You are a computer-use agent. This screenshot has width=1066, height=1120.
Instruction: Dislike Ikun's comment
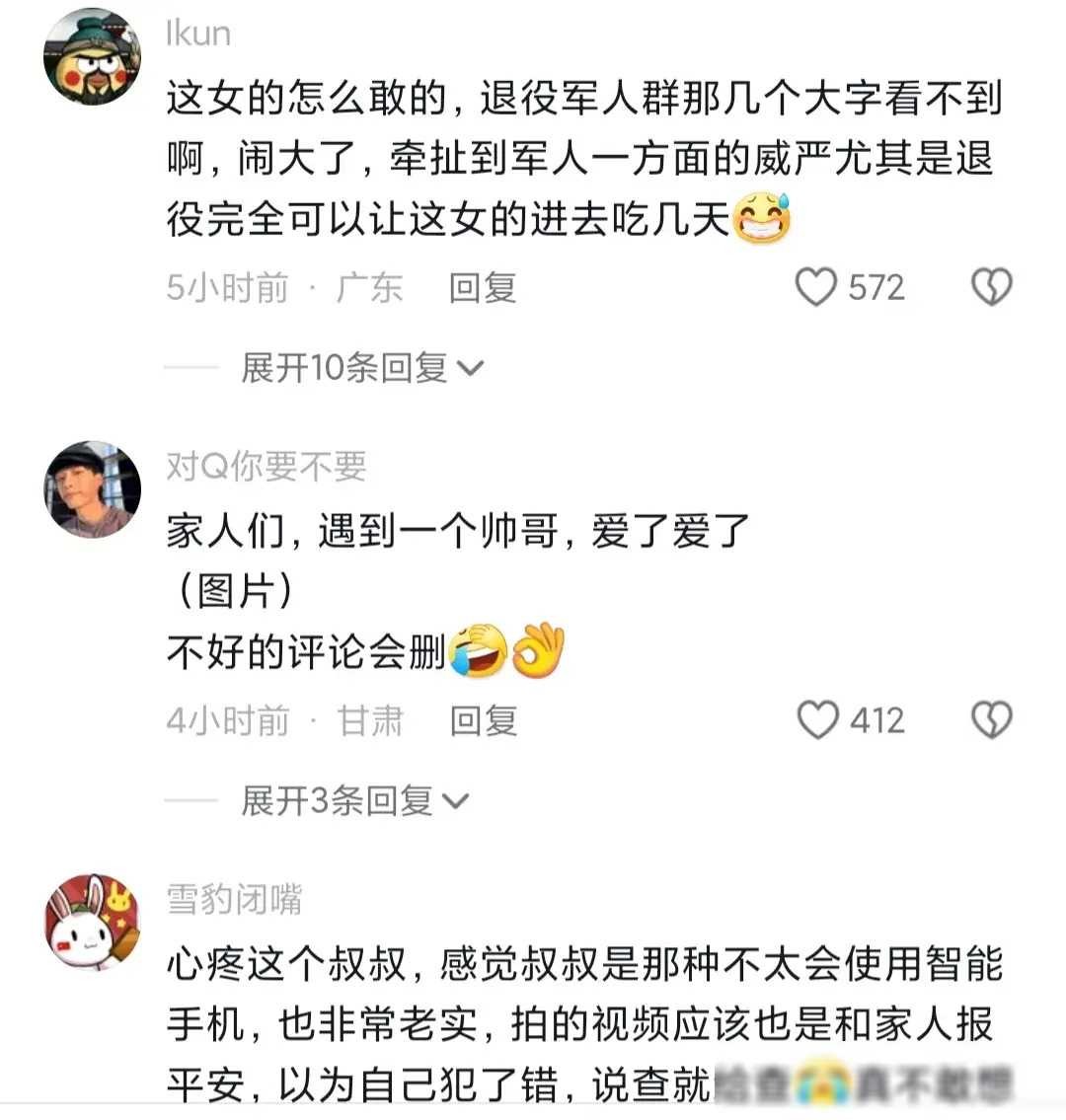tap(992, 287)
